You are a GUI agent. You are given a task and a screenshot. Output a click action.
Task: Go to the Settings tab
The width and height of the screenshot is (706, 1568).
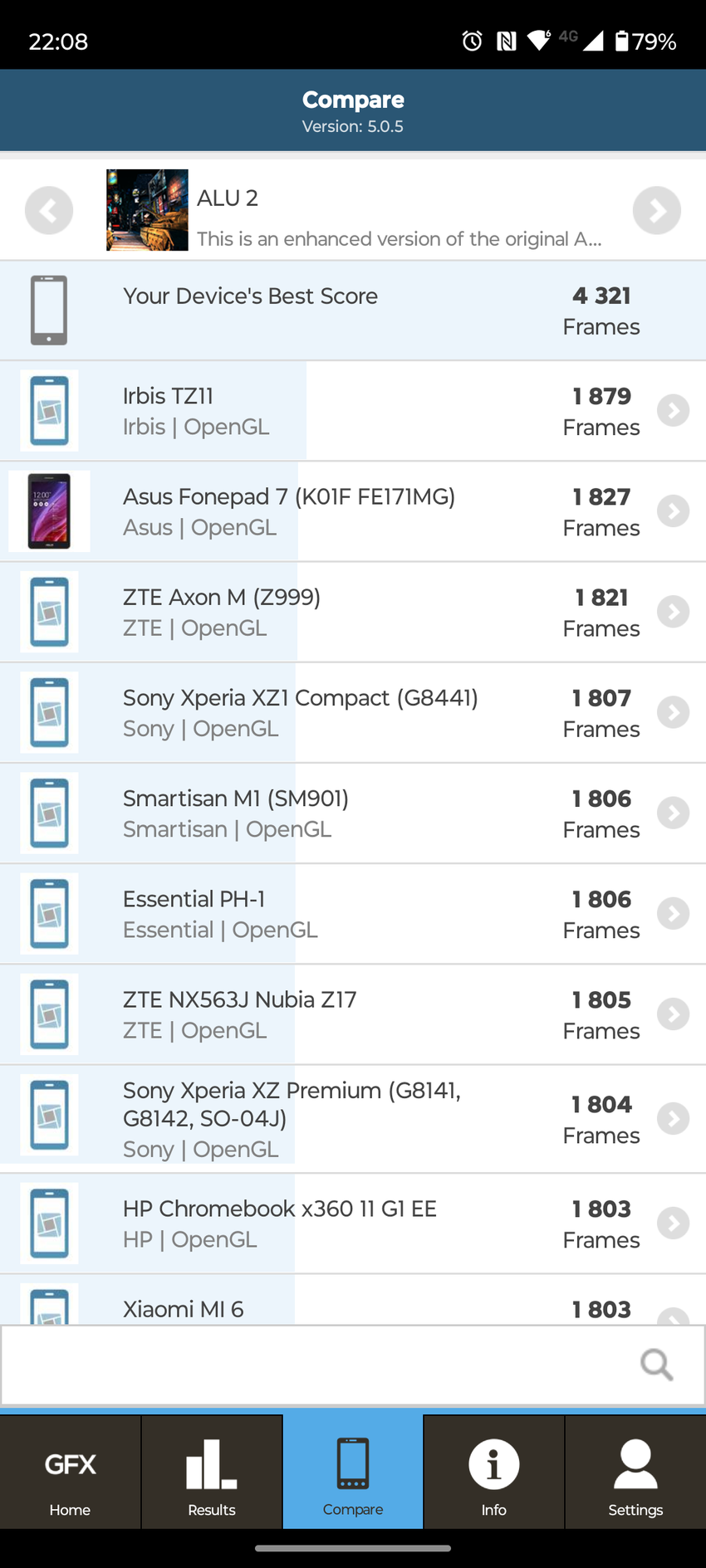(x=635, y=1472)
